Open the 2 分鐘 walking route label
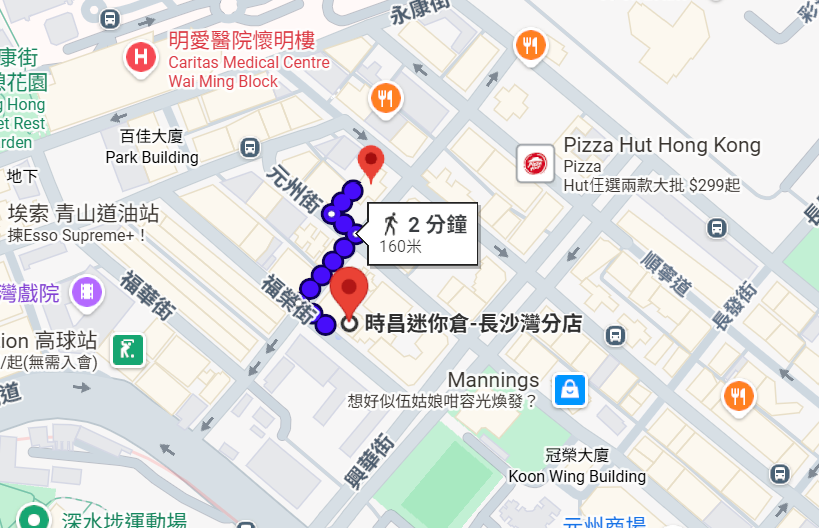This screenshot has width=819, height=528. click(423, 234)
